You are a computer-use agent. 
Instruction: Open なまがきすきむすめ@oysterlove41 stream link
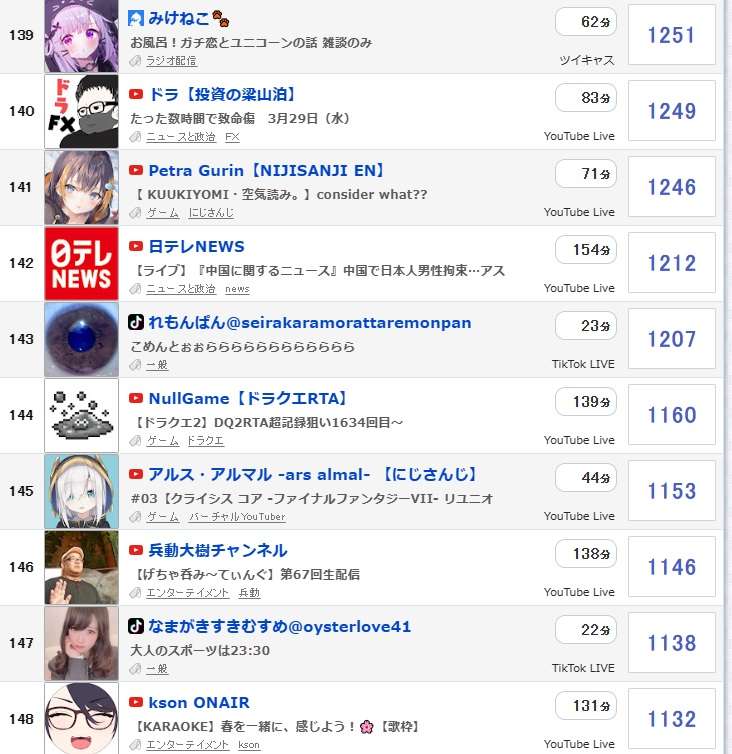[x=279, y=627]
